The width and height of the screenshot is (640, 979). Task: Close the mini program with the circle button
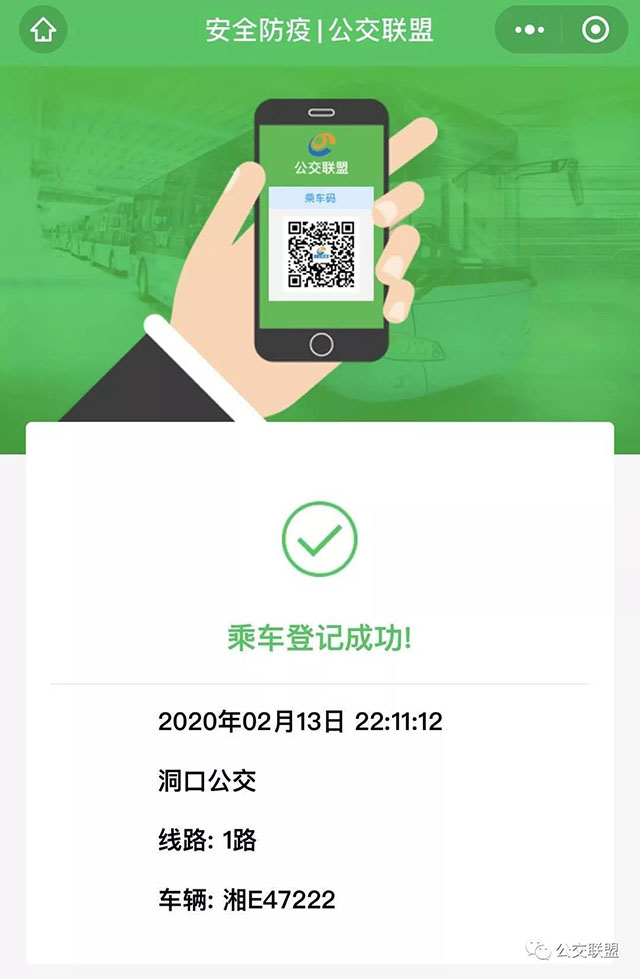pos(595,30)
